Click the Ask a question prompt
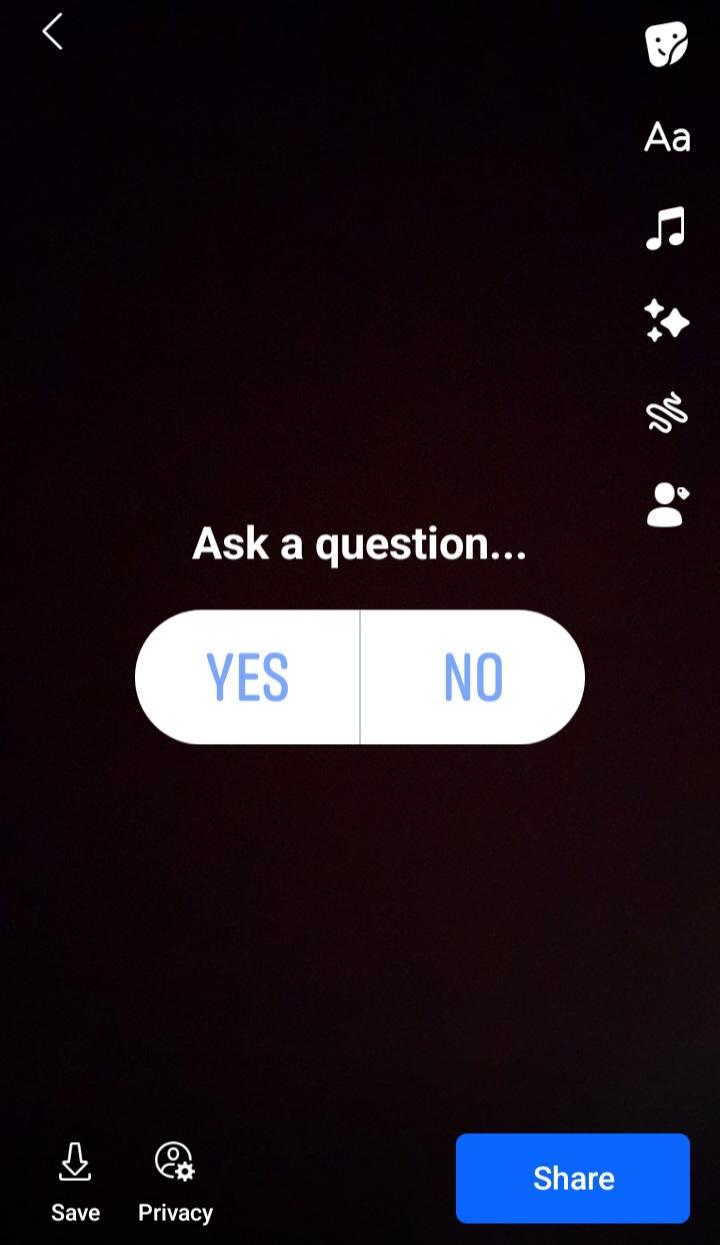This screenshot has height=1245, width=720. pos(360,543)
